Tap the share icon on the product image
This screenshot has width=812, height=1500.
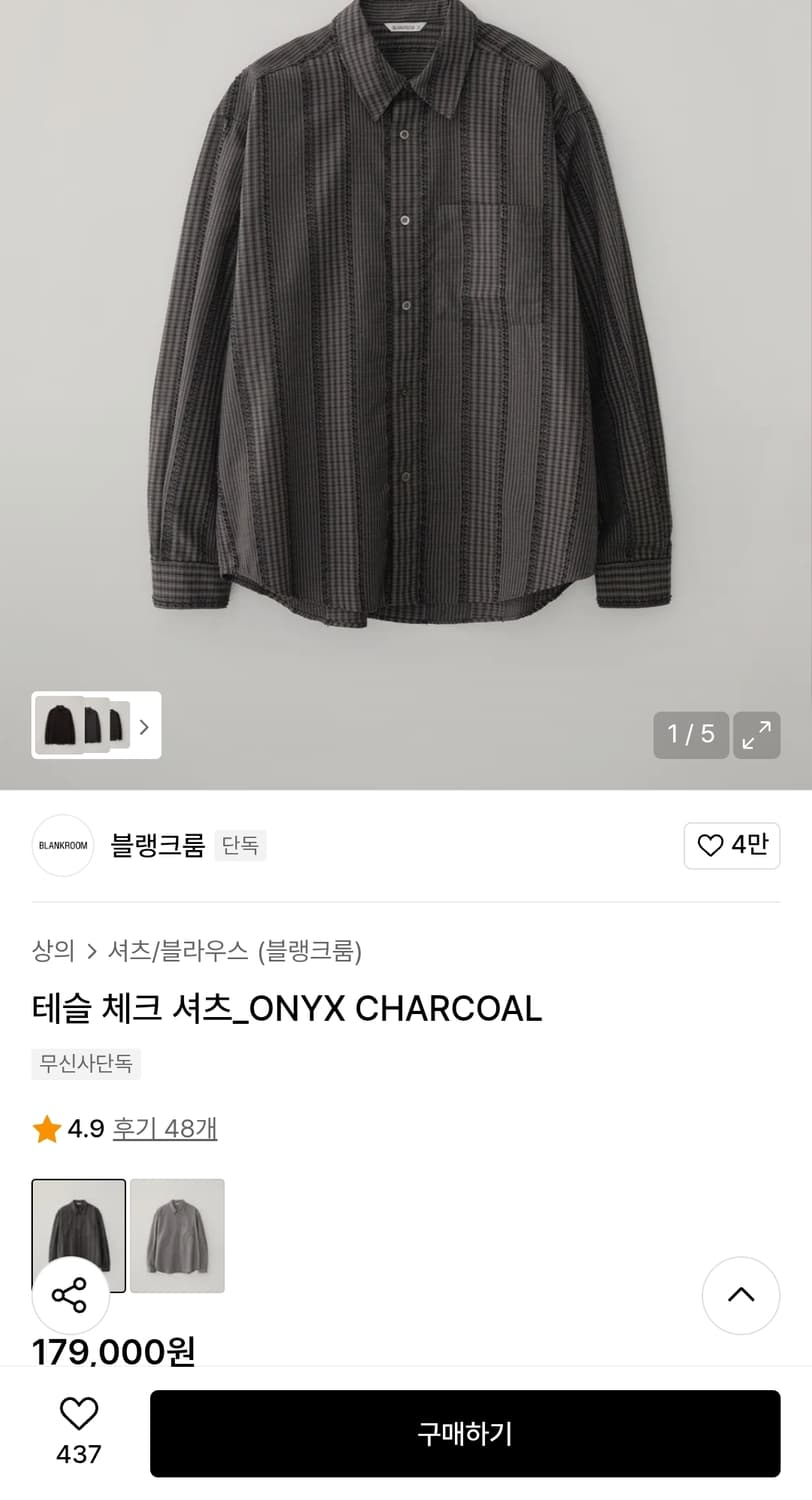[70, 1295]
